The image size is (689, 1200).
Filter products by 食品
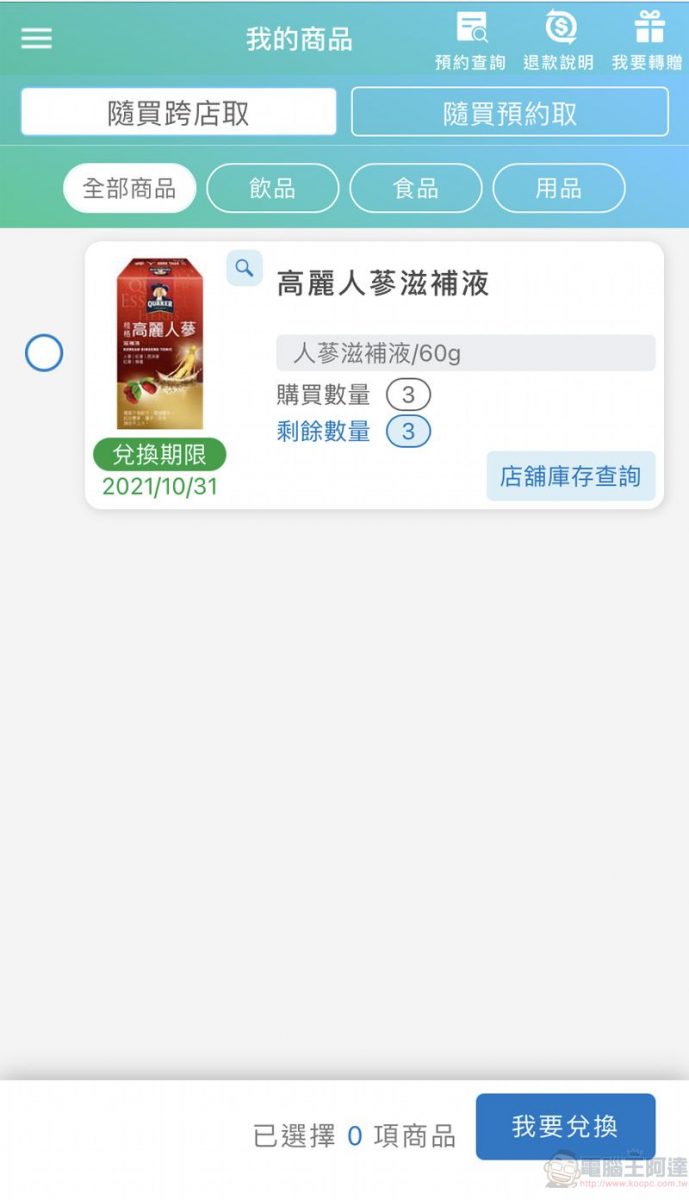(416, 188)
